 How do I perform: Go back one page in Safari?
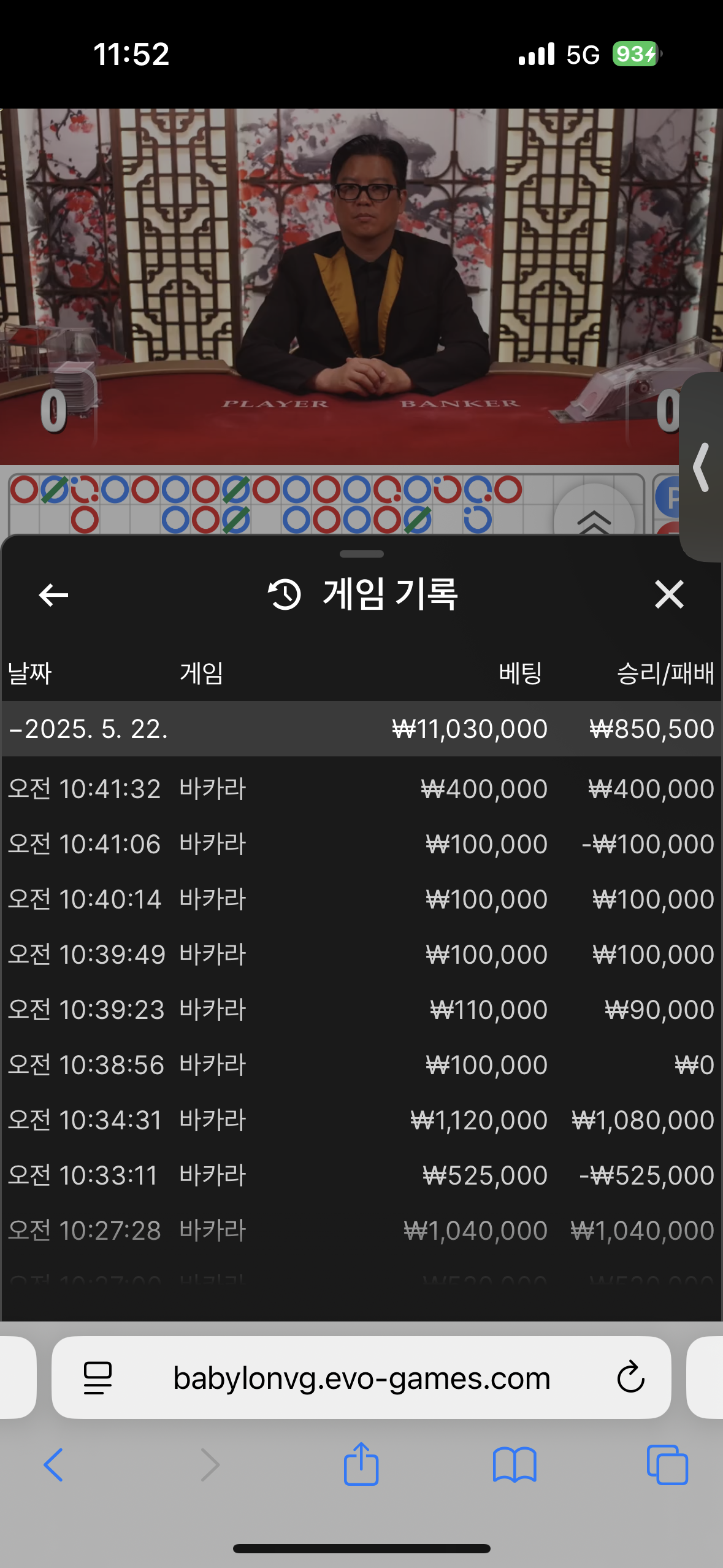point(53,1464)
